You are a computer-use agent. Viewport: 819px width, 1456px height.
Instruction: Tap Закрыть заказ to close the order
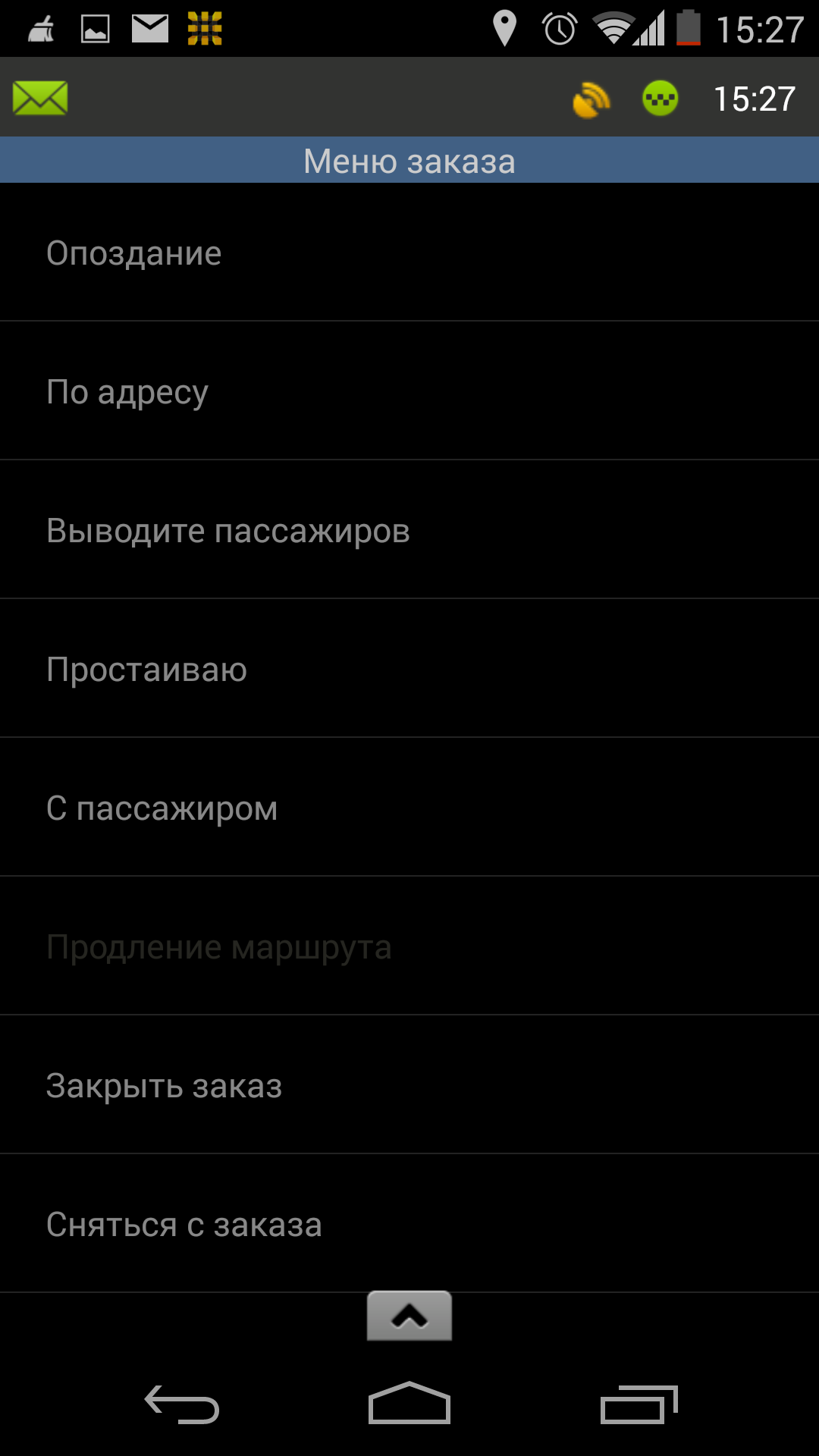(x=409, y=1086)
